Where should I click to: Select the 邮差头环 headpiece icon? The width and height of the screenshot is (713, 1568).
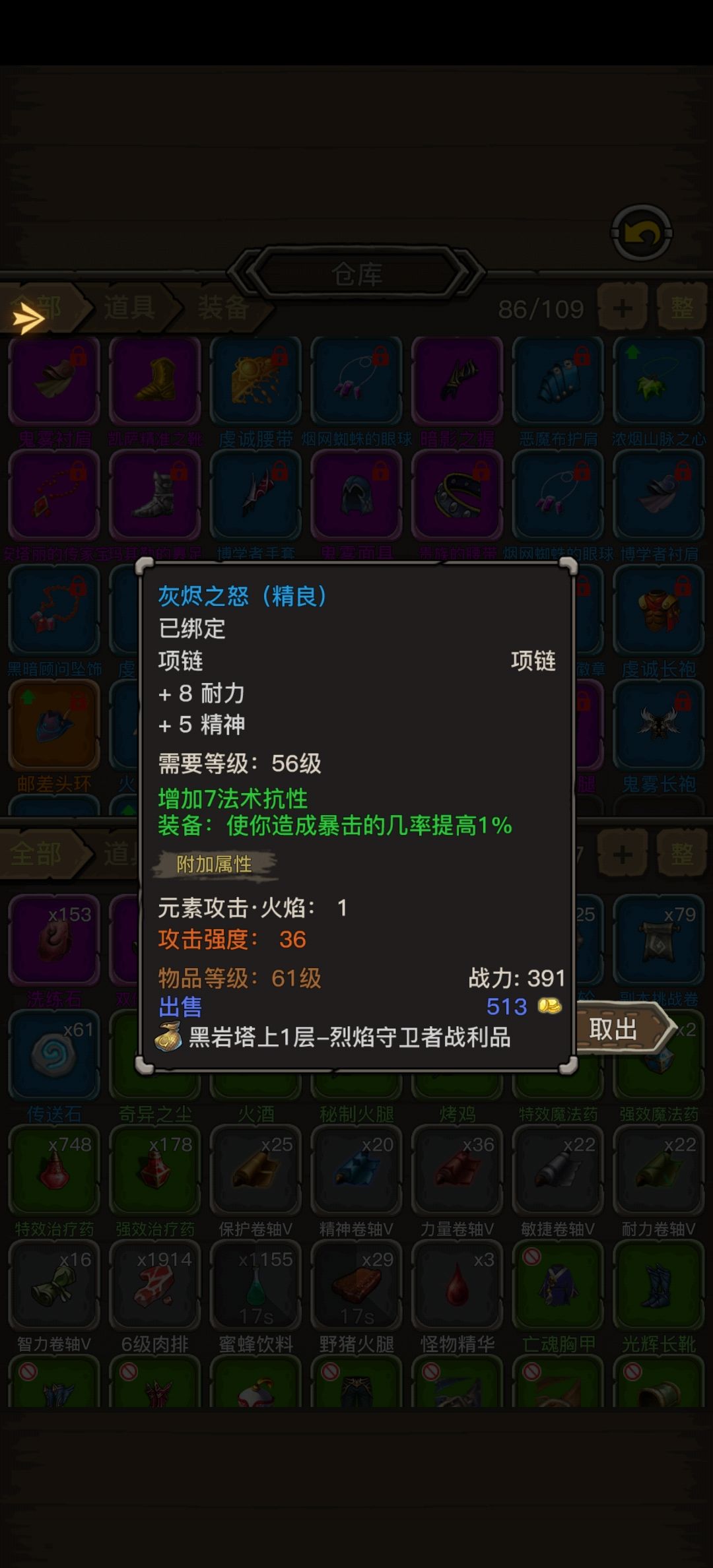coord(54,726)
